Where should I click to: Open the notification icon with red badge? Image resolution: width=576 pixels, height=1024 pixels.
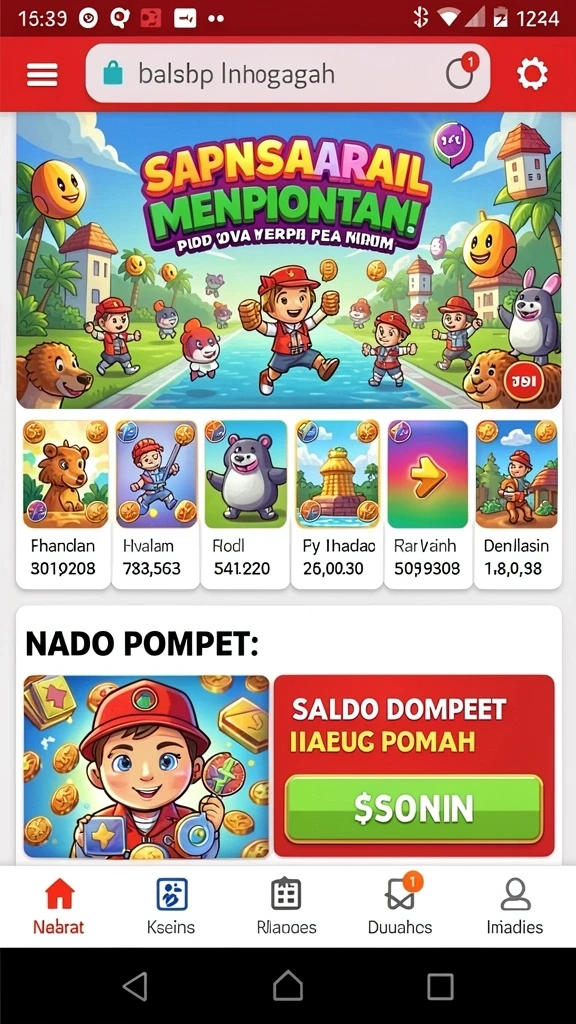460,74
